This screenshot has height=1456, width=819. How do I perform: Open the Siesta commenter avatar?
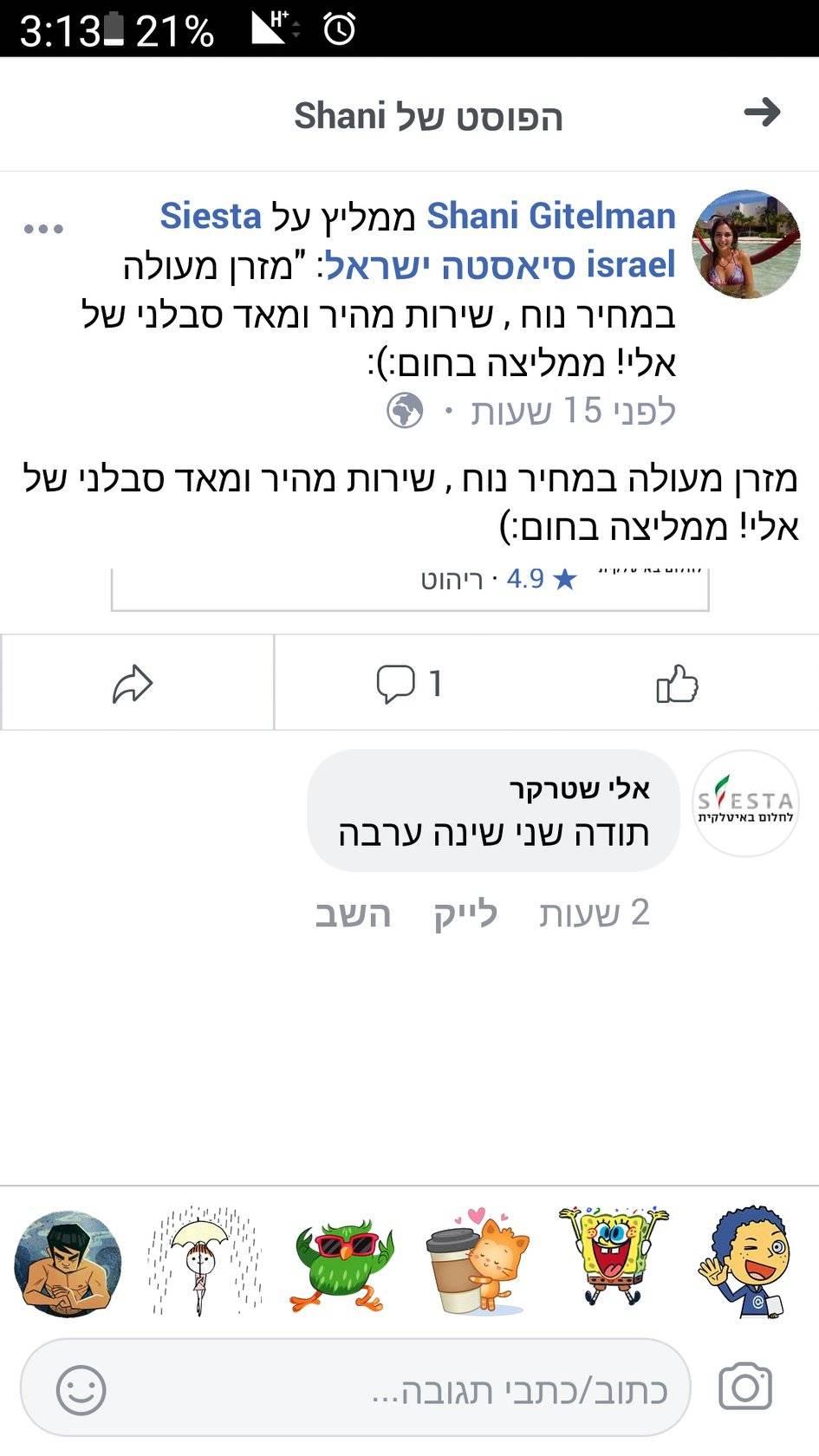746,803
